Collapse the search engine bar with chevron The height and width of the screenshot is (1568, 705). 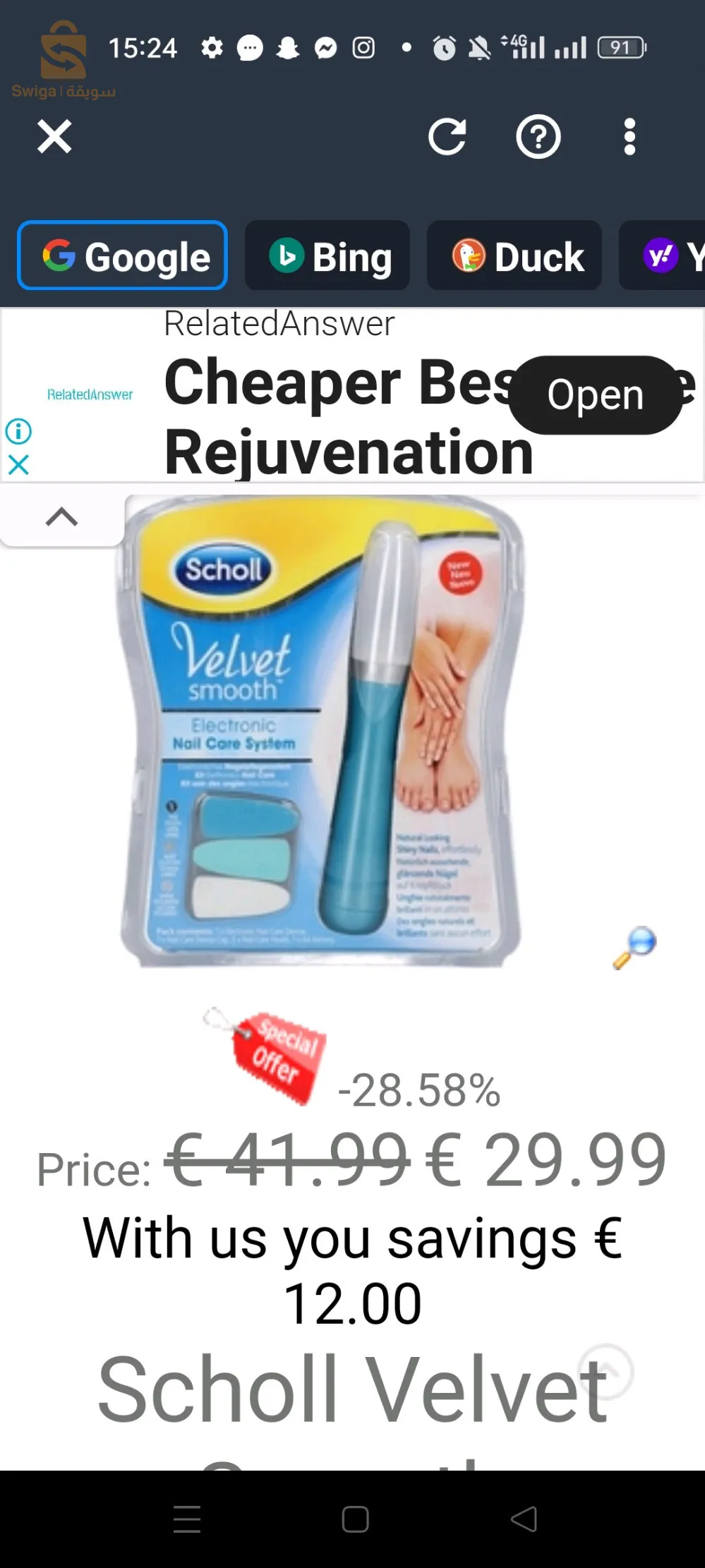[61, 517]
